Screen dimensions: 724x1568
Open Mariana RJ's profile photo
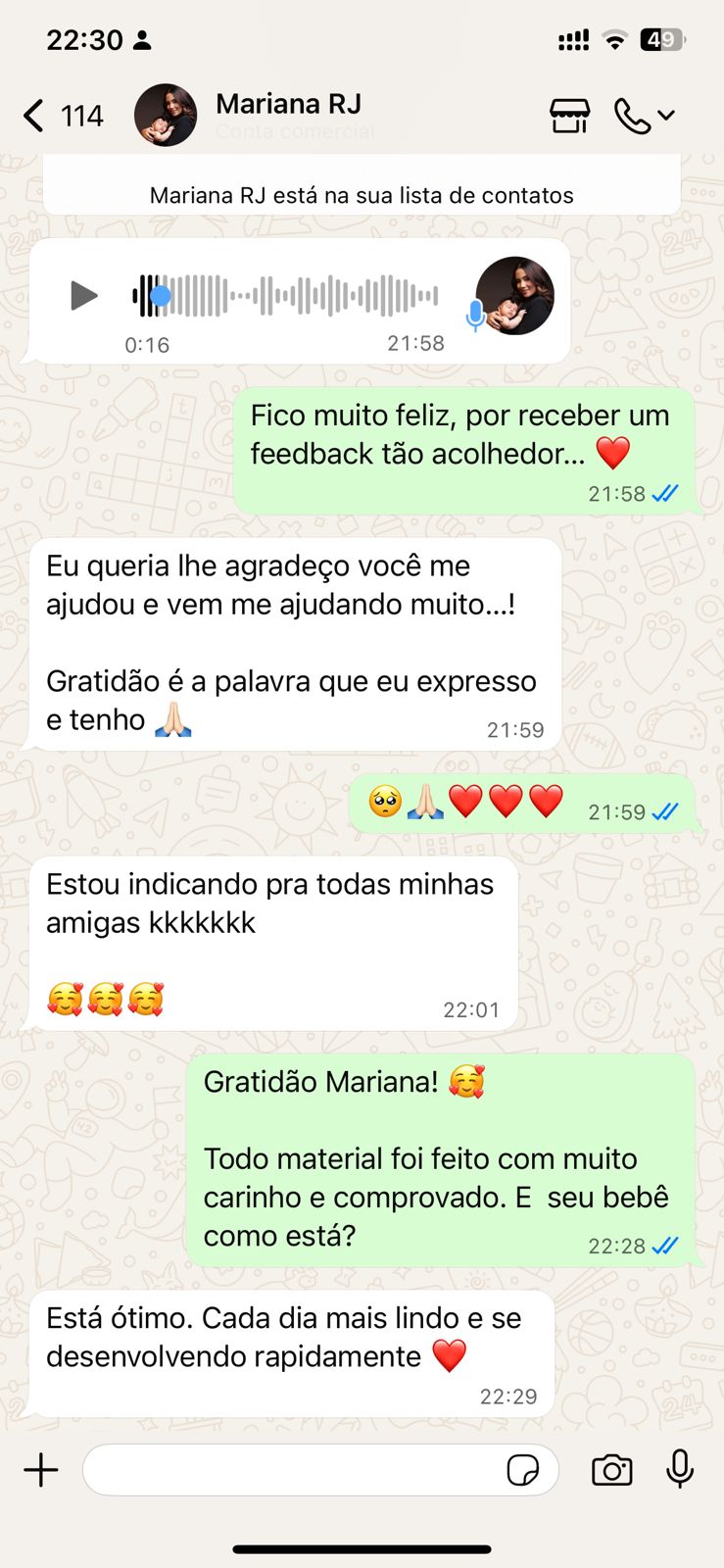166,116
